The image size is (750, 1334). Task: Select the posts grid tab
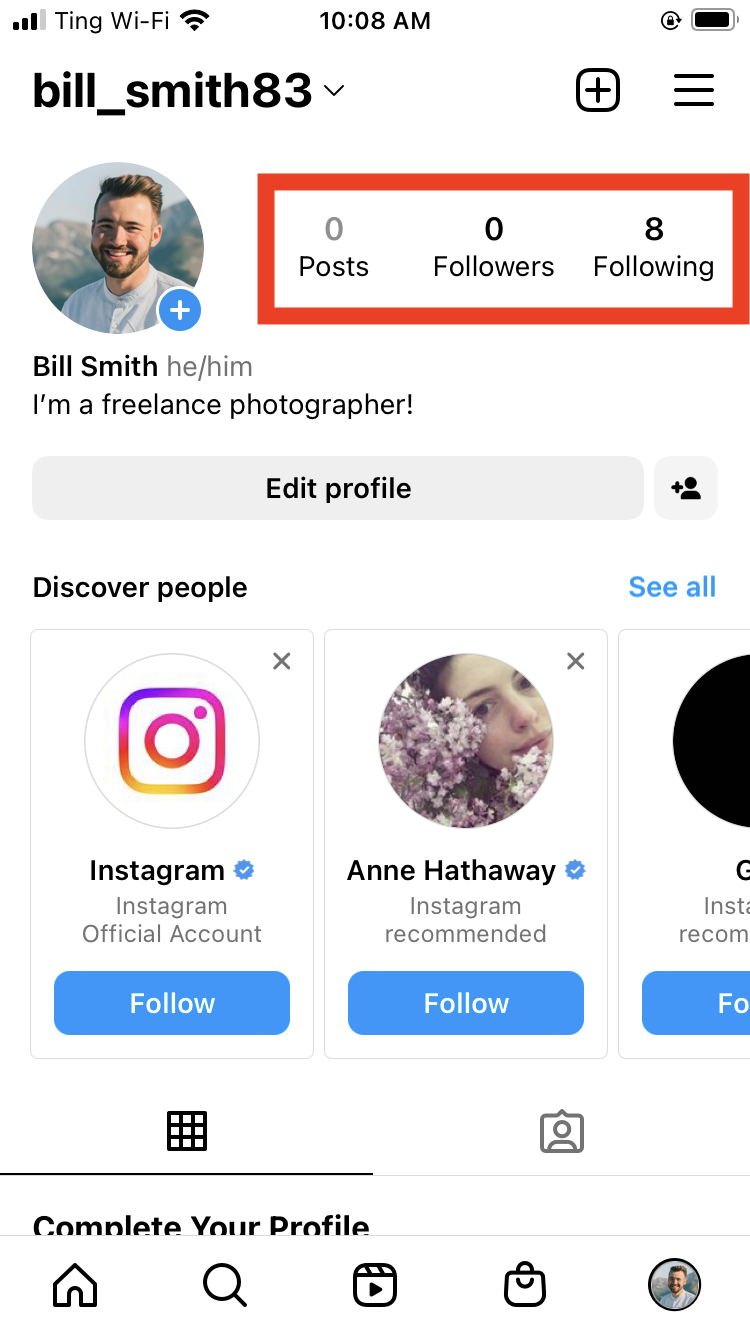[187, 1131]
